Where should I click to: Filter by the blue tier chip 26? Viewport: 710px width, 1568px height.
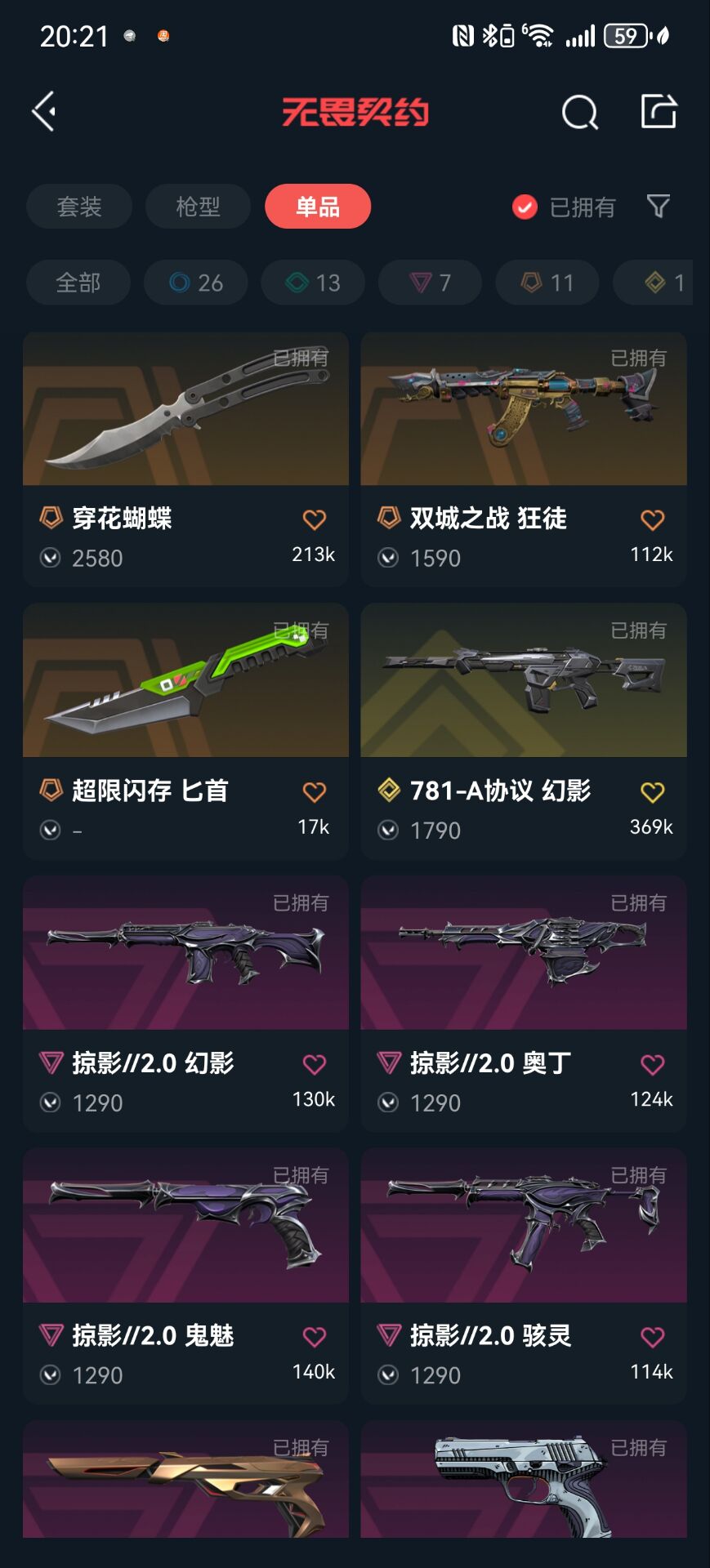click(196, 283)
